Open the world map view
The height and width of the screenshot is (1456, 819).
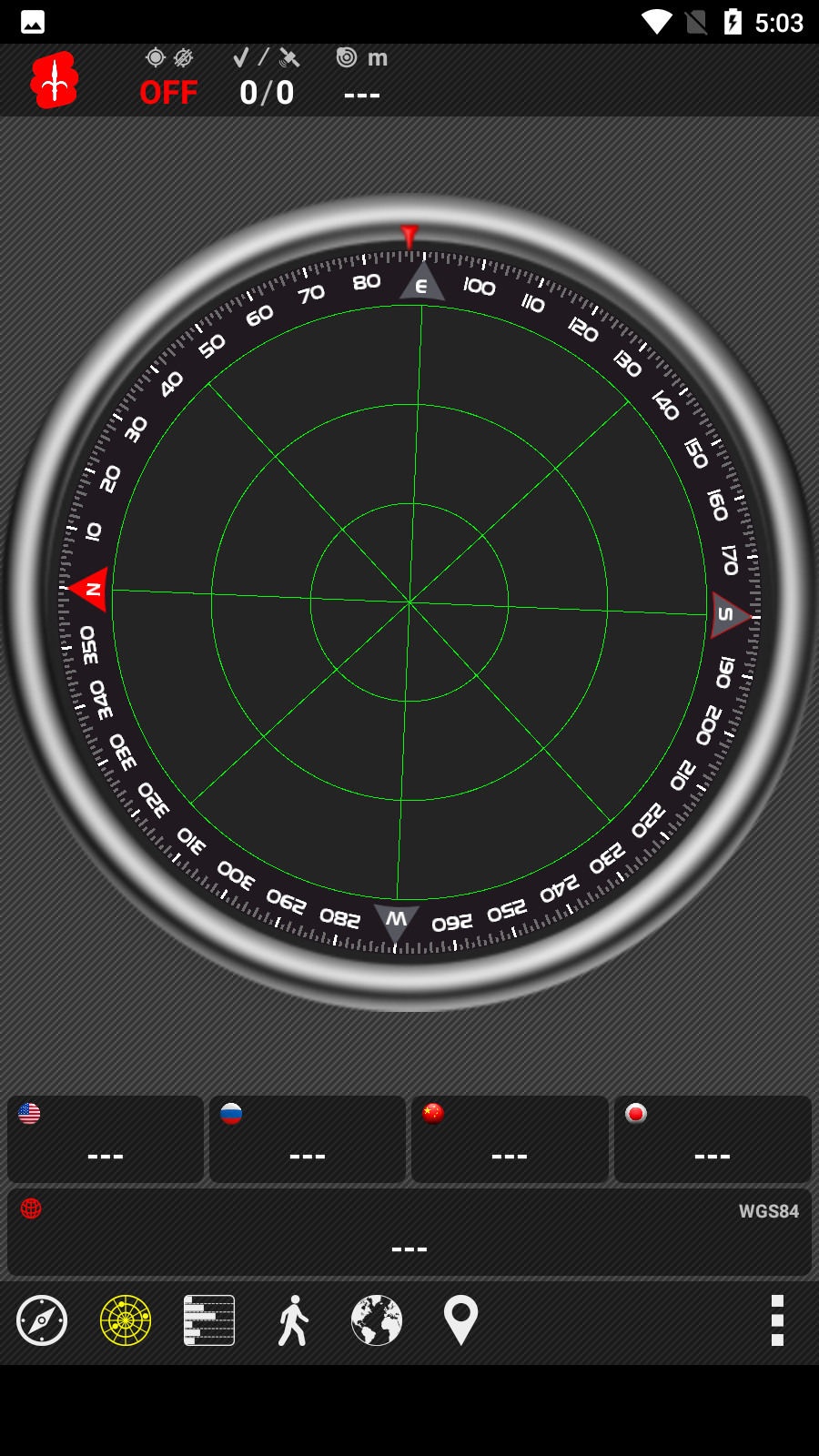click(x=377, y=1320)
